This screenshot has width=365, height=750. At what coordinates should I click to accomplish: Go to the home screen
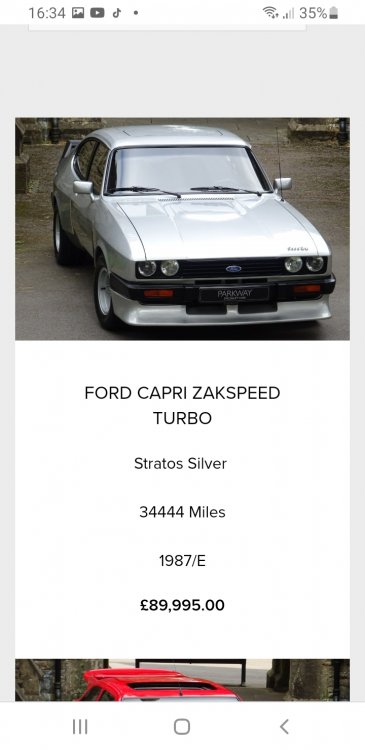point(182,727)
